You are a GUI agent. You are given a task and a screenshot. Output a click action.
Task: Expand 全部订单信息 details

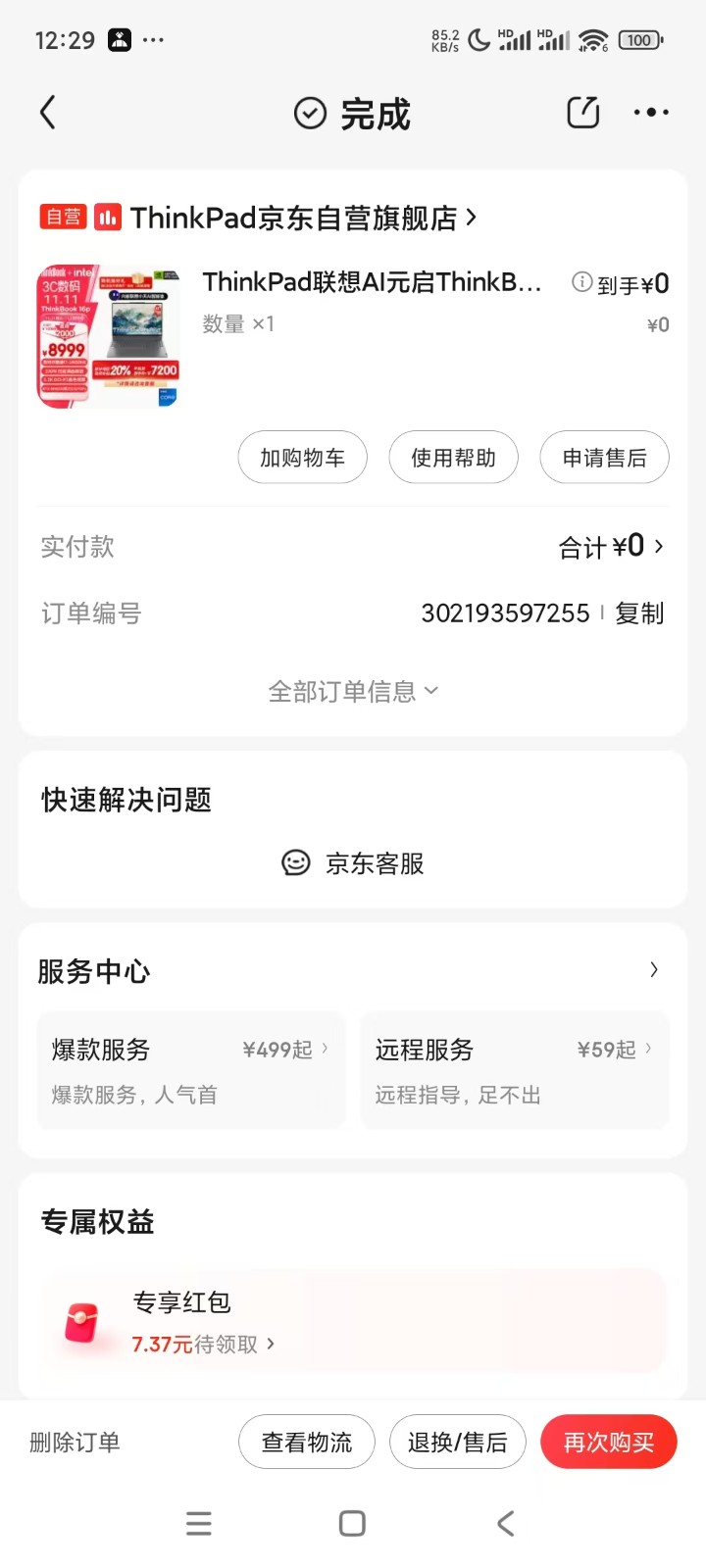point(353,692)
